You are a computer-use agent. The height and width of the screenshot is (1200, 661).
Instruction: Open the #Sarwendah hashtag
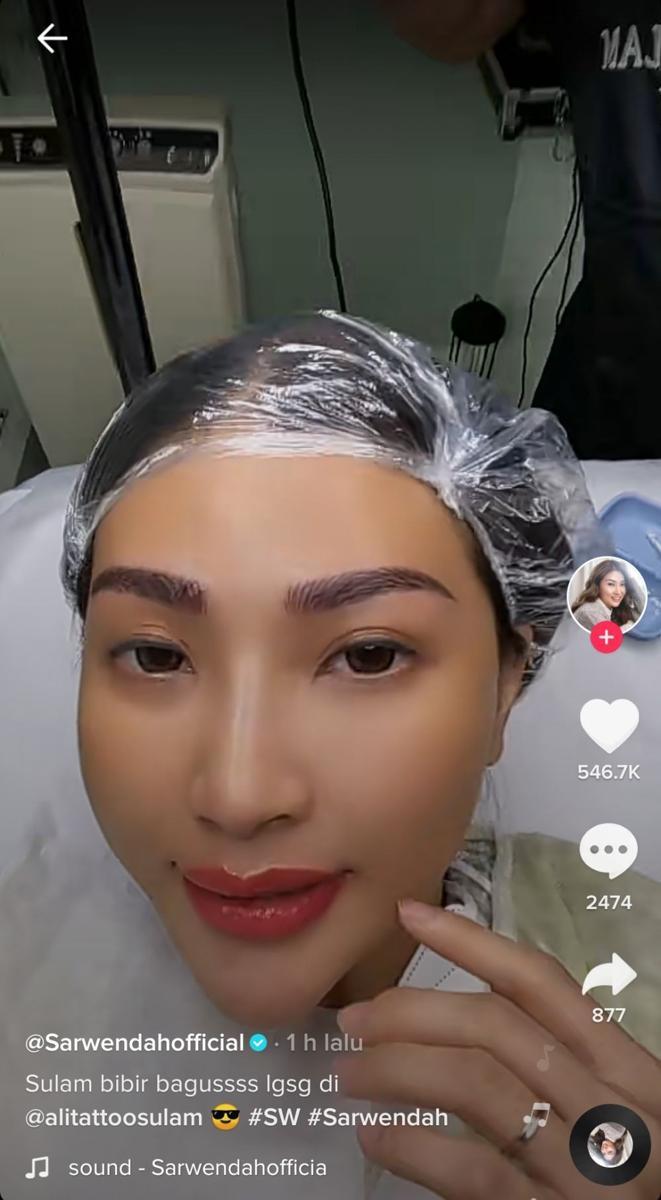click(378, 1117)
